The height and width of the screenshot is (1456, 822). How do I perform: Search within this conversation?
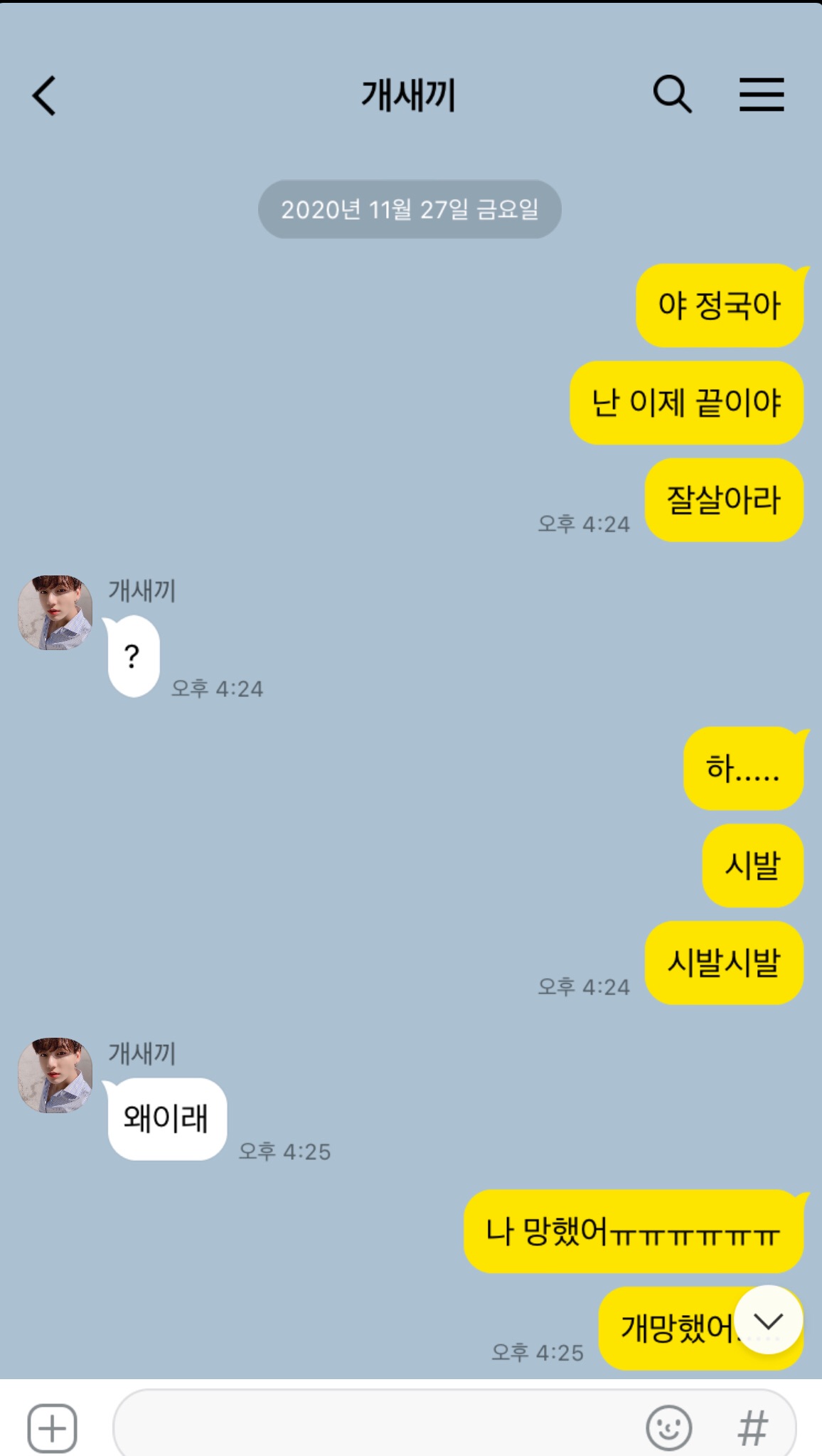[672, 95]
